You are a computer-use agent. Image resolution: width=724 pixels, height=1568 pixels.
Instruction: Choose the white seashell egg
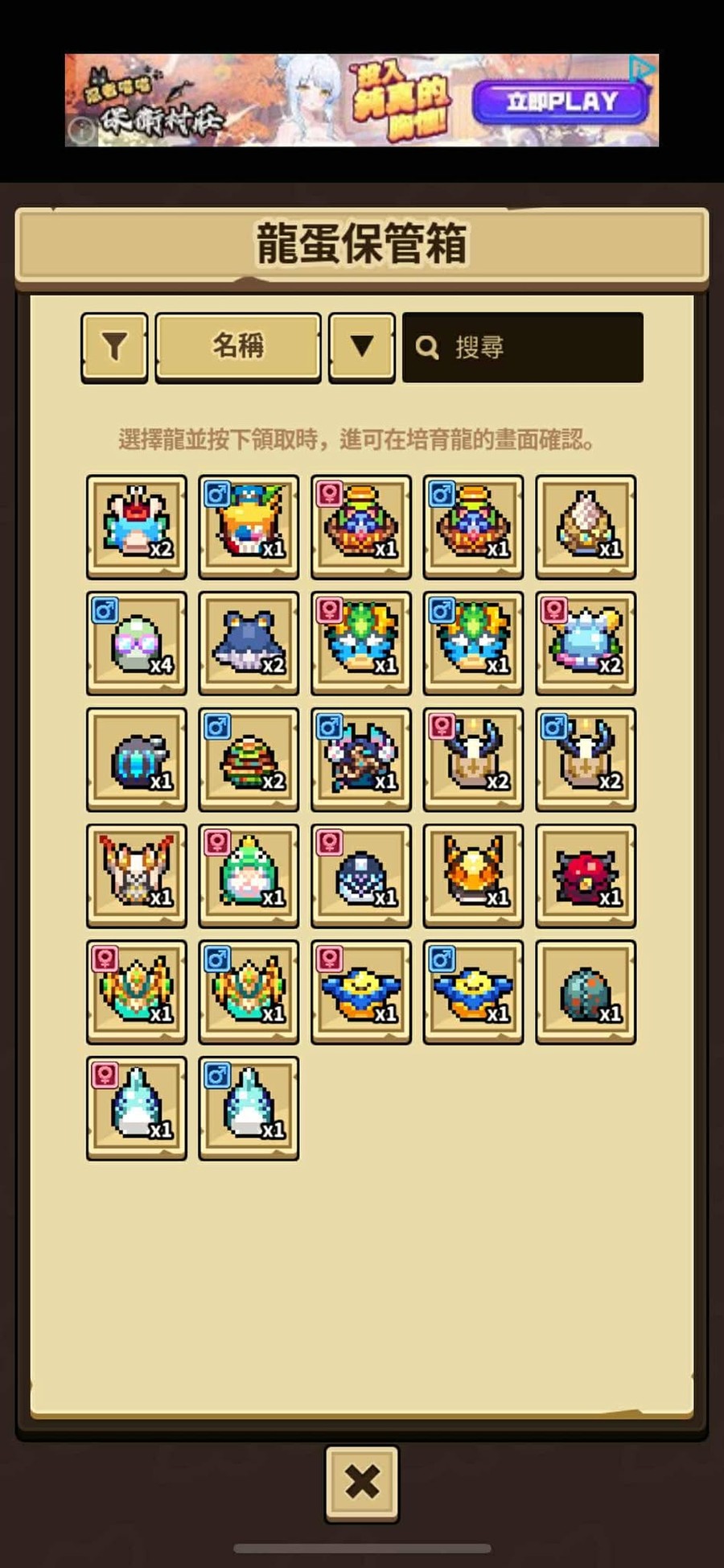(586, 527)
